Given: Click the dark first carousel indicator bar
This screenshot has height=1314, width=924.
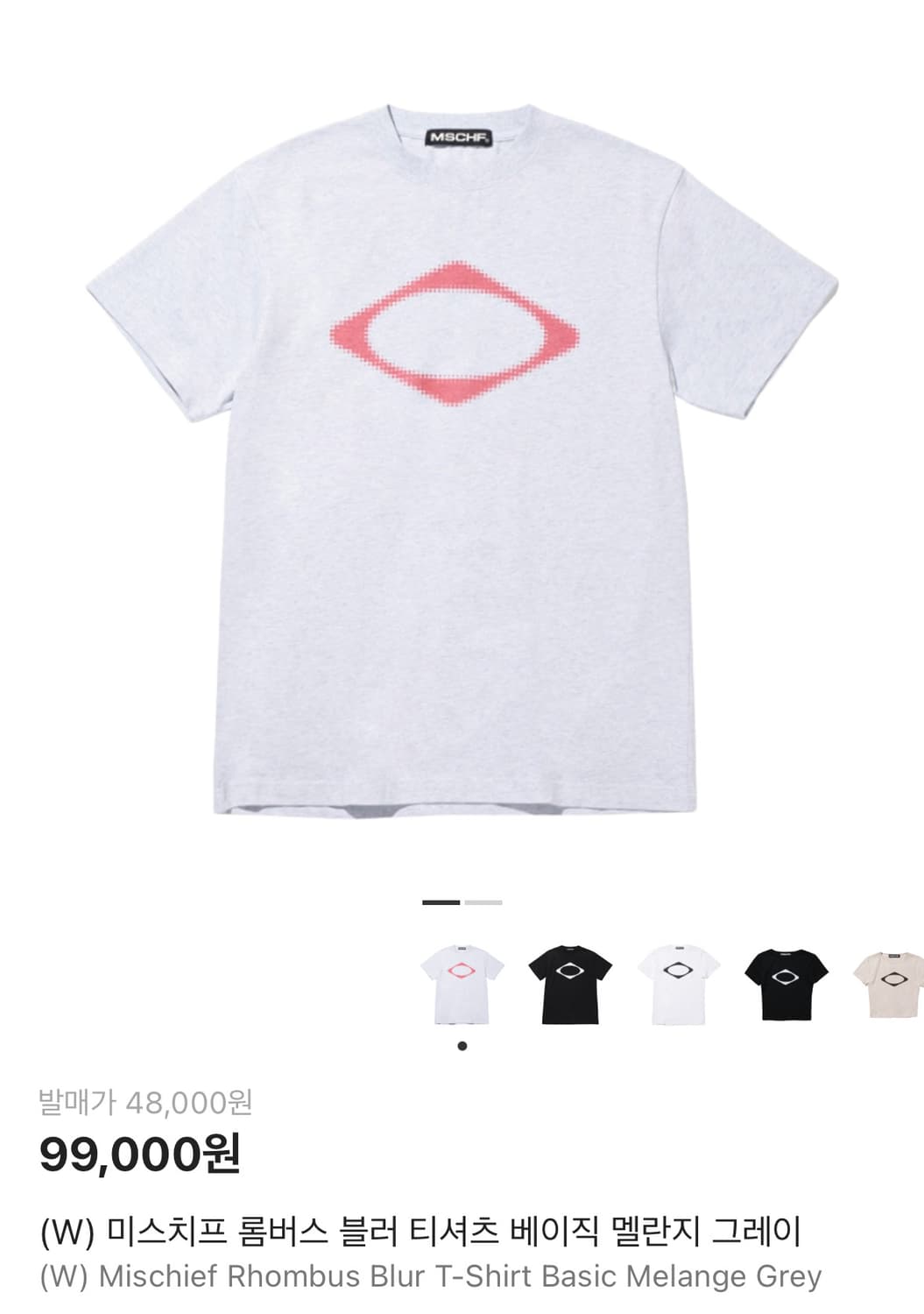Looking at the screenshot, I should tap(442, 901).
